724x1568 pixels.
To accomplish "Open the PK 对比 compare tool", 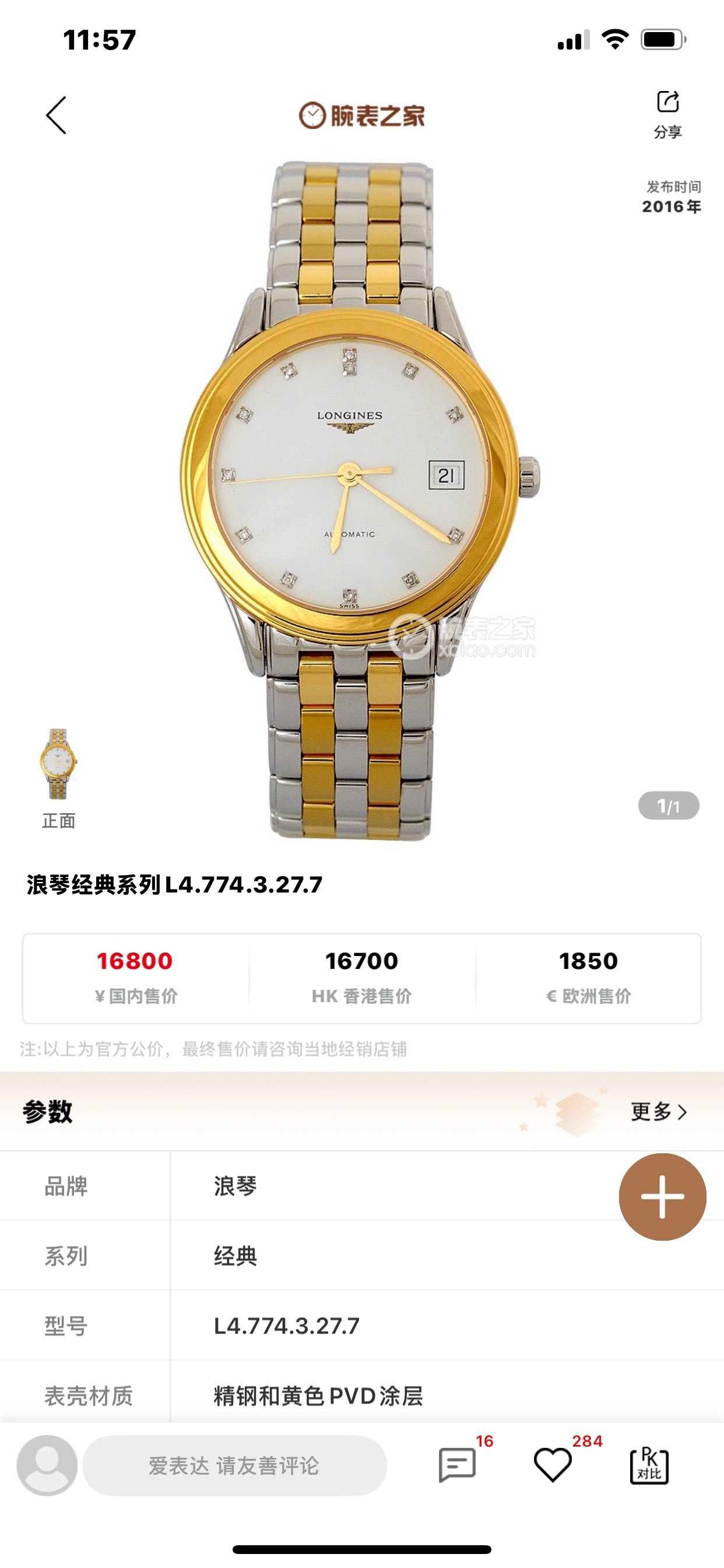I will [649, 1466].
